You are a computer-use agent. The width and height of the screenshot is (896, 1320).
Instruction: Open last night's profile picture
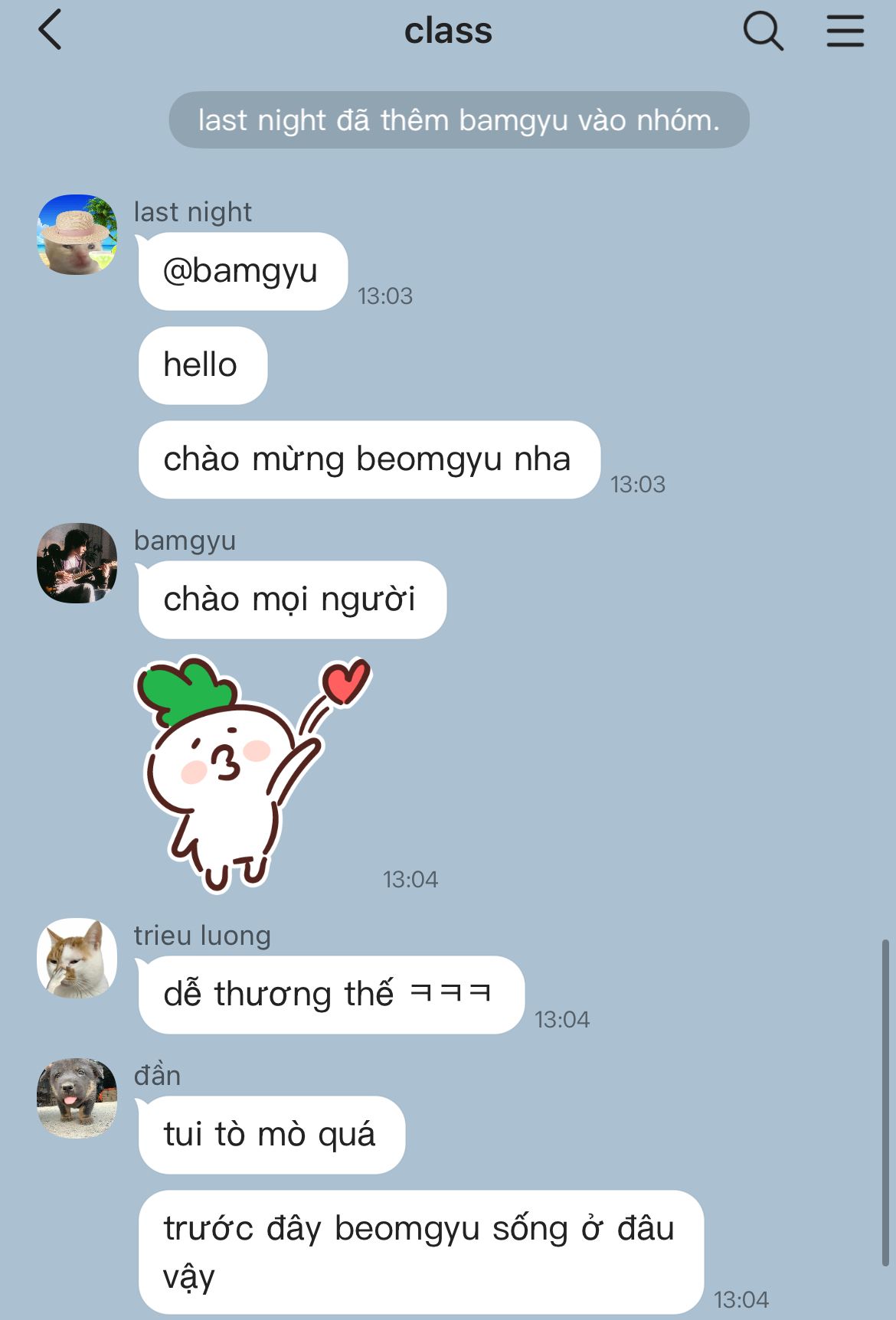(77, 234)
